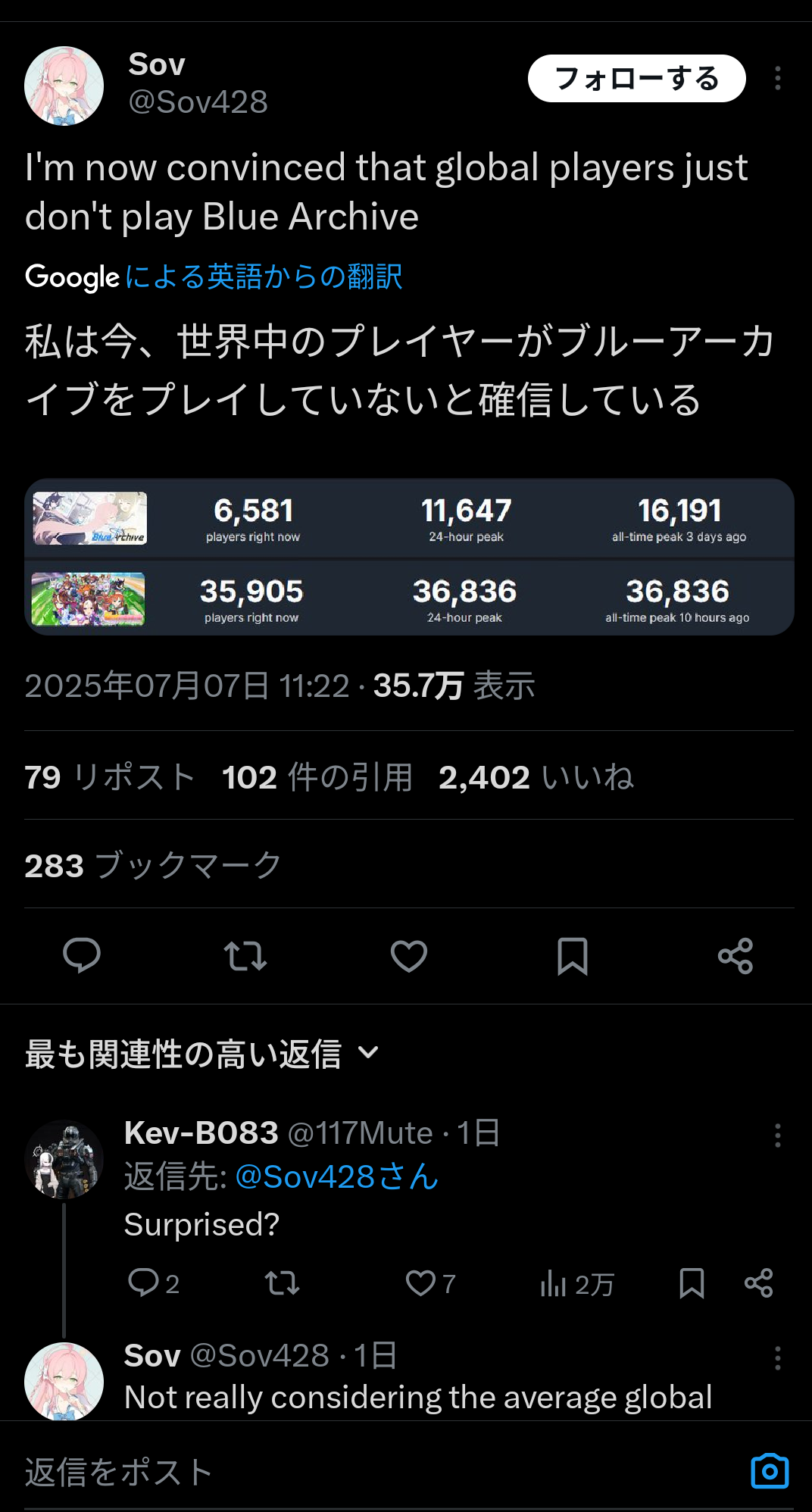View the 79 リポスト list
Screen dimensions: 812x1512
coord(110,777)
